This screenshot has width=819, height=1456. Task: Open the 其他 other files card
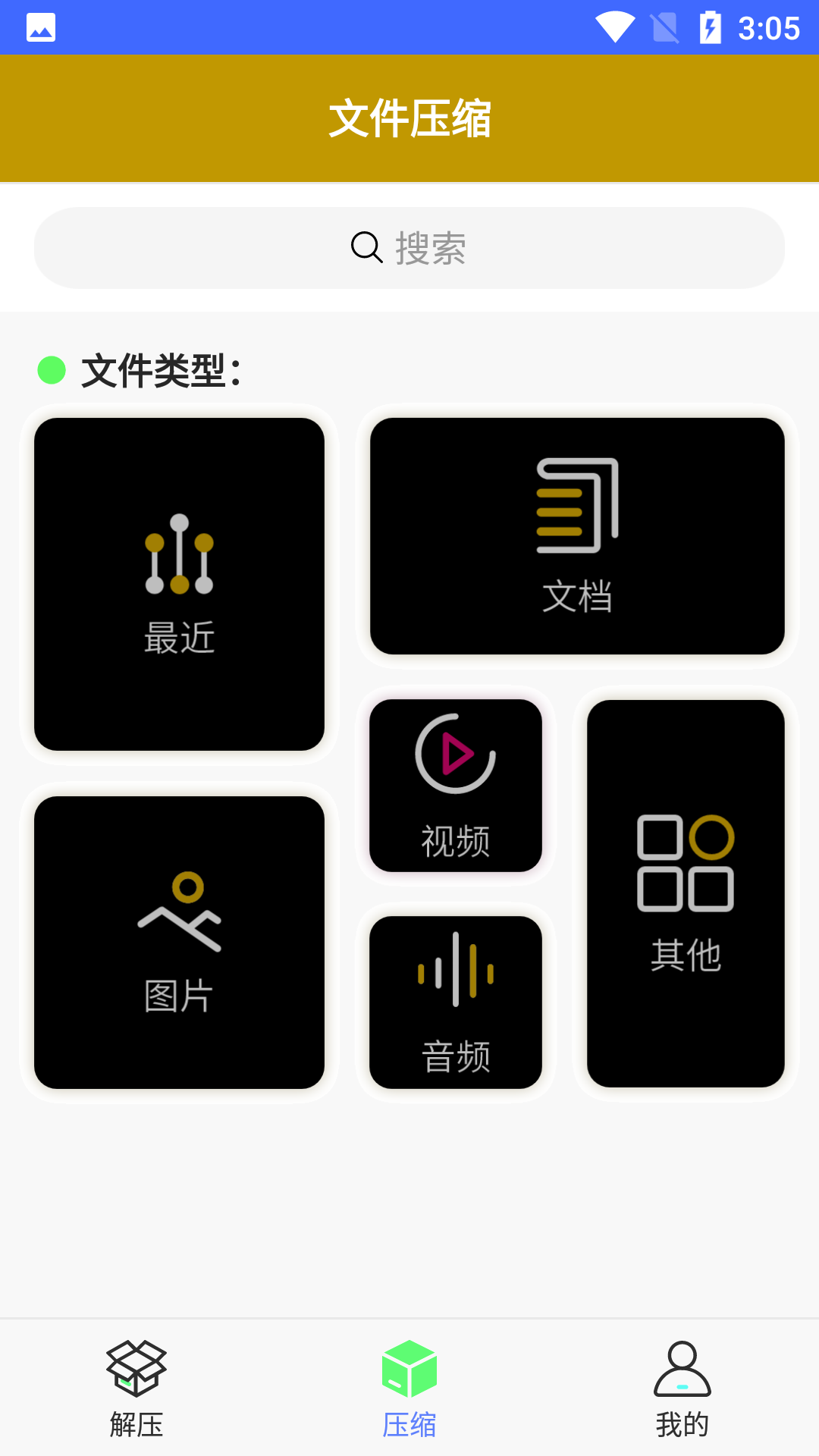point(686,893)
